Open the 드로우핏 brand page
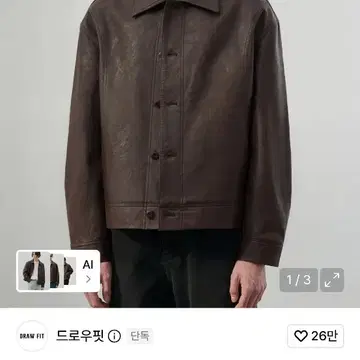360x360 pixels. 80,336
